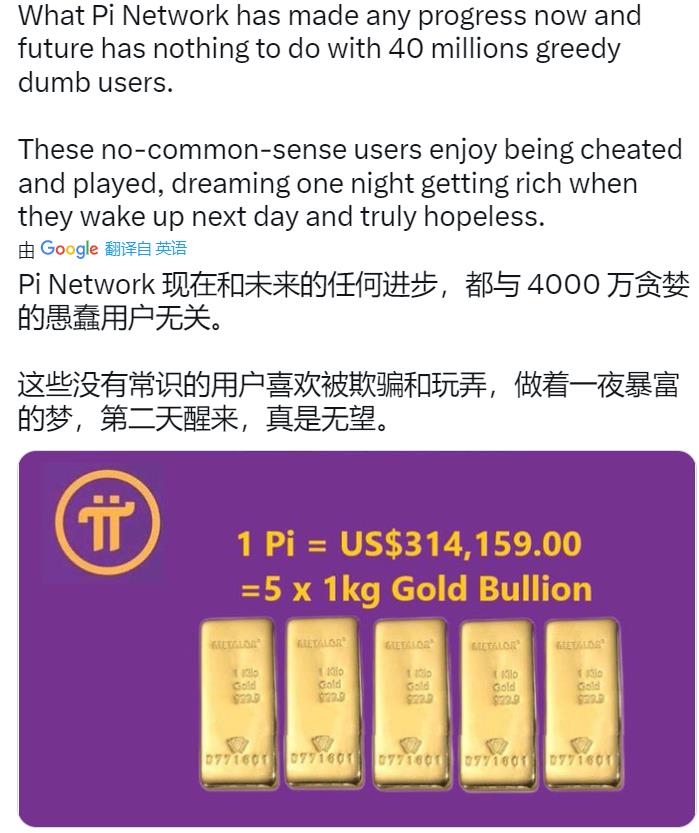This screenshot has height=833, width=699.
Task: Open the Pi gold bullion image attachment
Action: coord(356,640)
